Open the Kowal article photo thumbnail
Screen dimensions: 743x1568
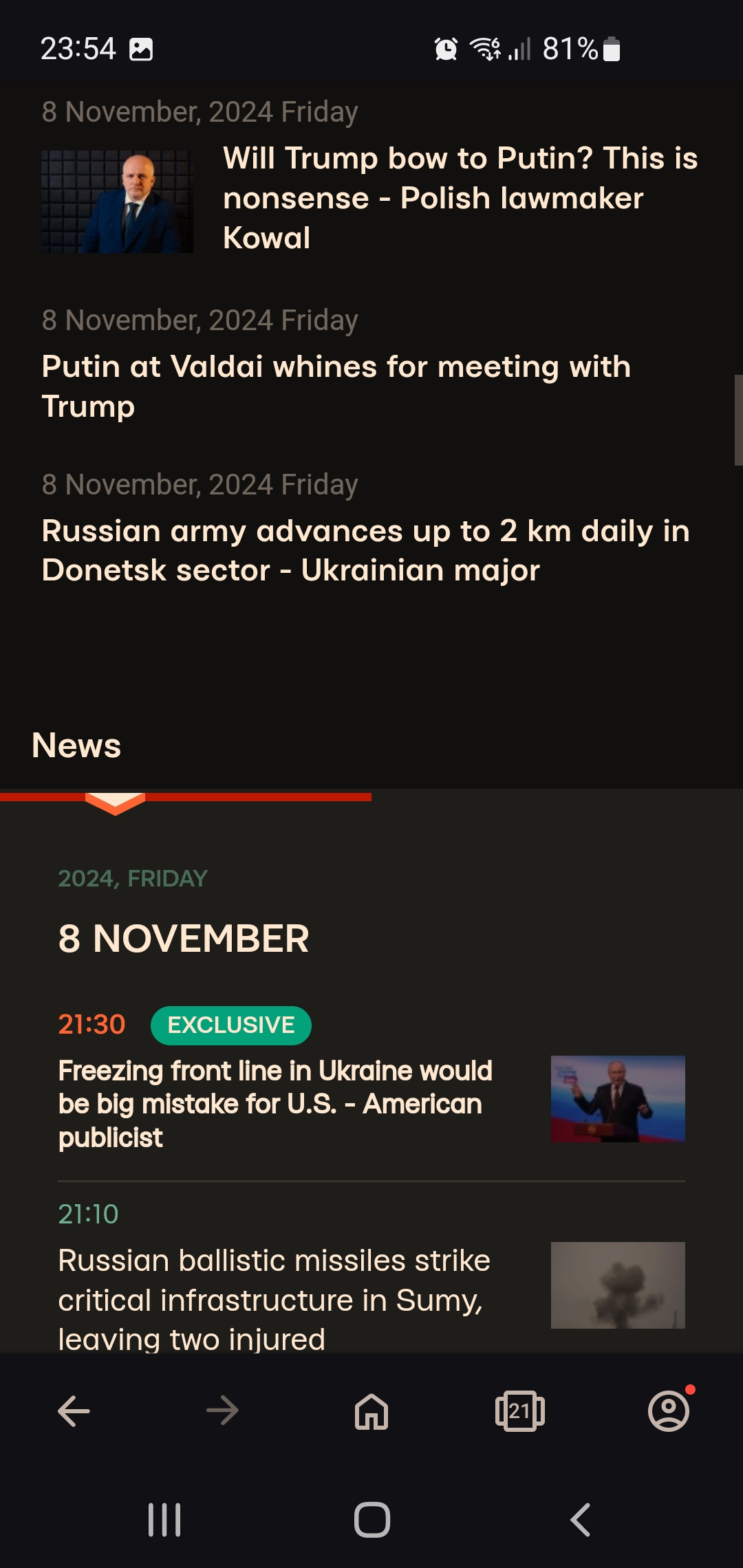117,202
